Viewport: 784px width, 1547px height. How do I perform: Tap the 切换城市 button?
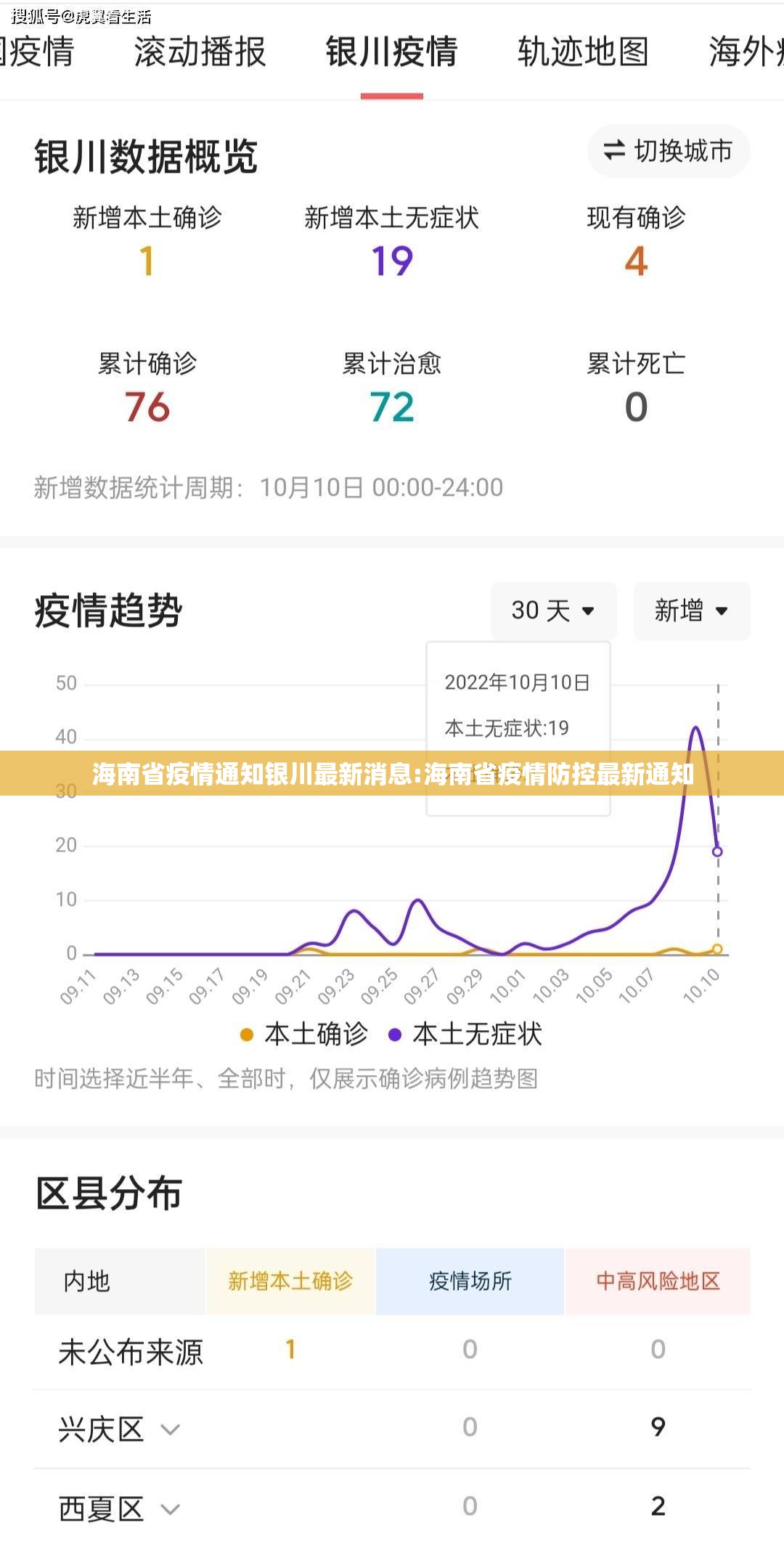click(x=668, y=151)
